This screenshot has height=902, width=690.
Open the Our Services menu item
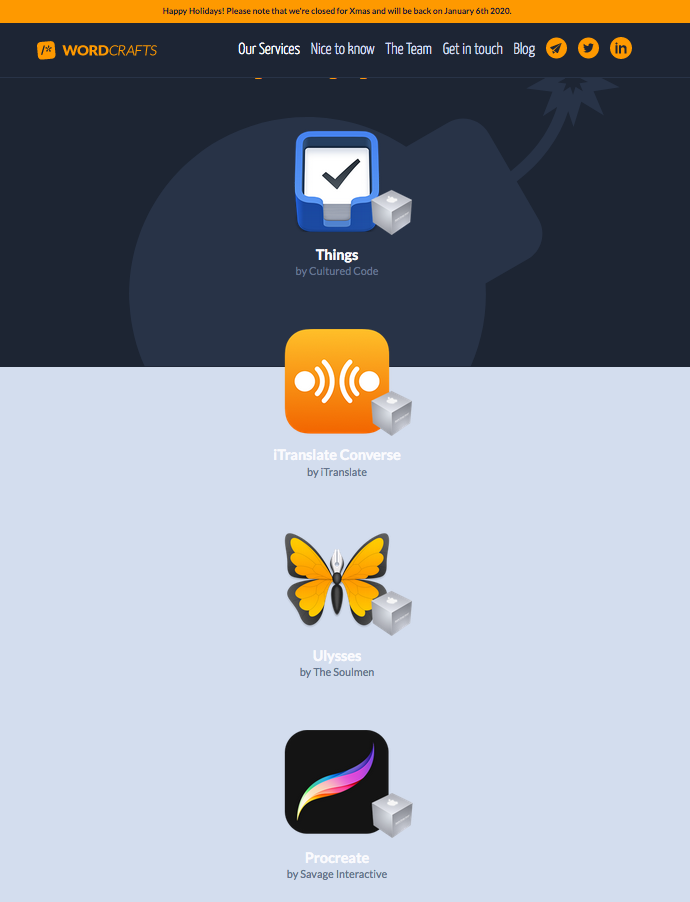[268, 49]
